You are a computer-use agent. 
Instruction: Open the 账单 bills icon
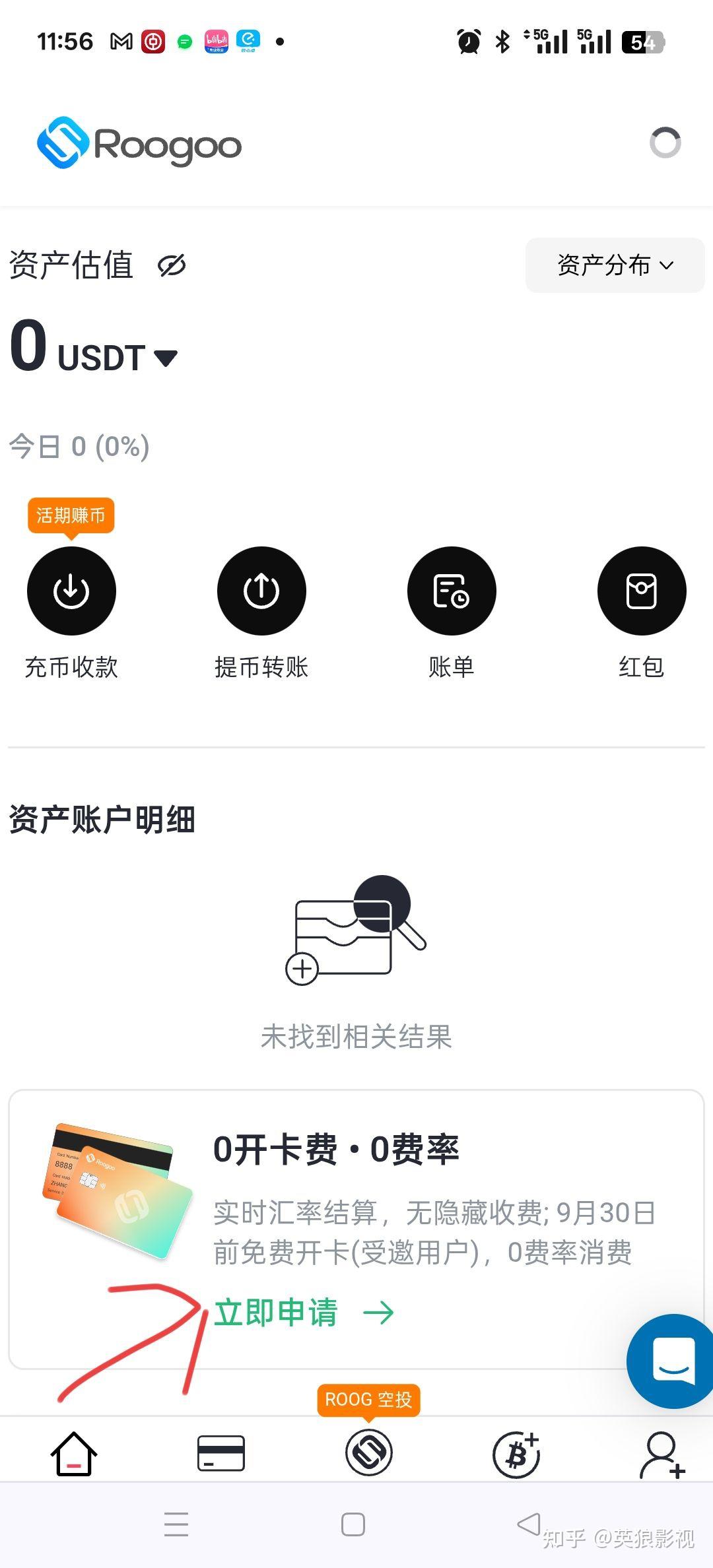point(452,591)
